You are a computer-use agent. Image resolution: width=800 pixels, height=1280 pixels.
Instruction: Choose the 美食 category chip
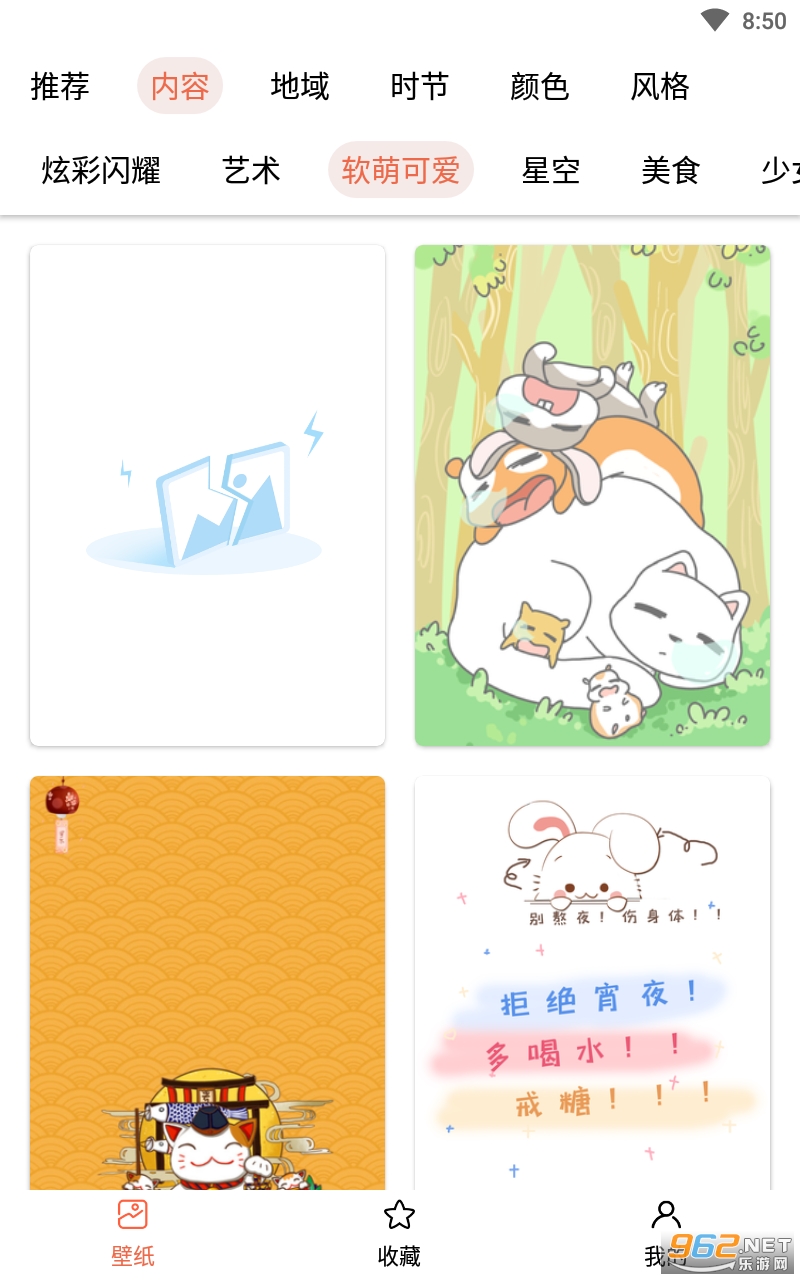tap(670, 170)
